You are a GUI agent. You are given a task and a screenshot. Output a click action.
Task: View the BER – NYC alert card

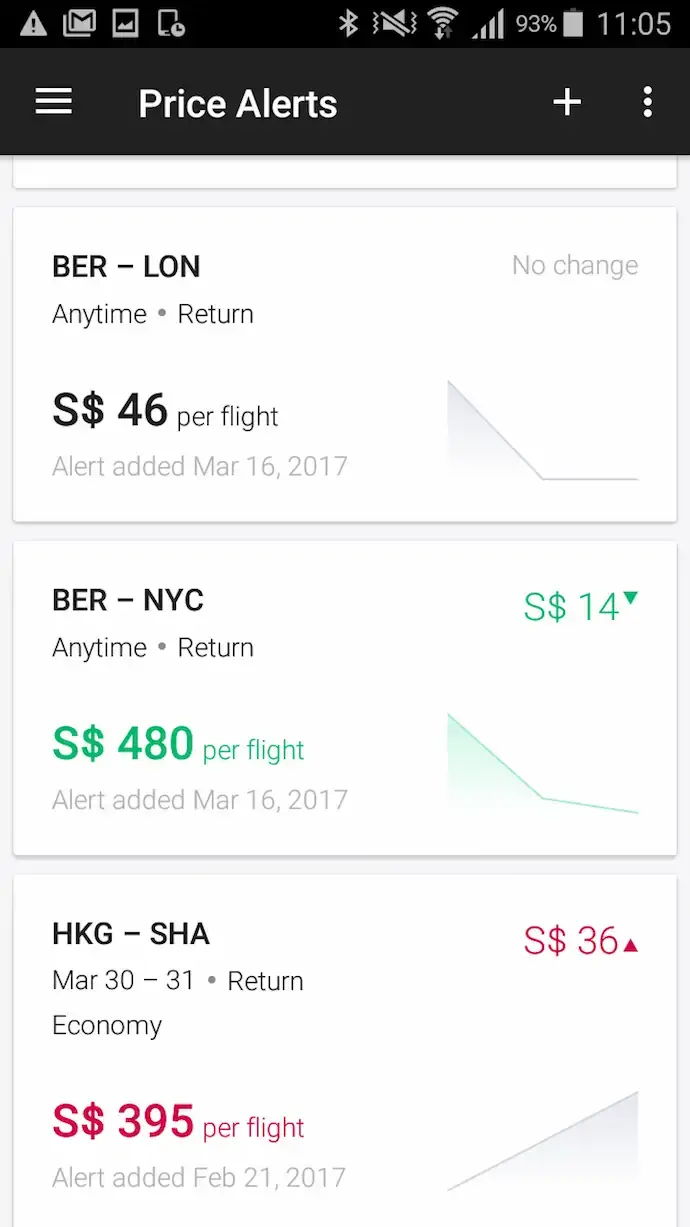coord(345,698)
